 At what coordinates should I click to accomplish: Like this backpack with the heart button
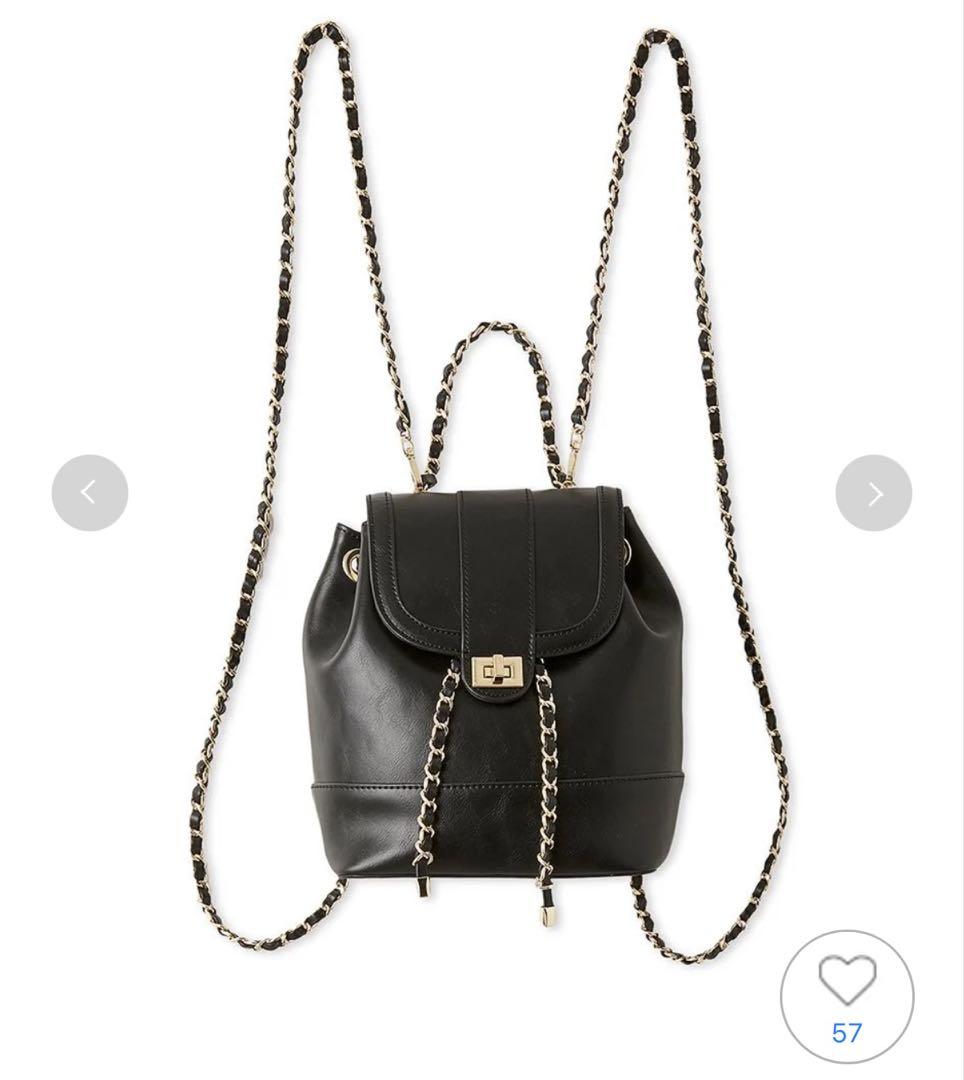click(x=846, y=982)
